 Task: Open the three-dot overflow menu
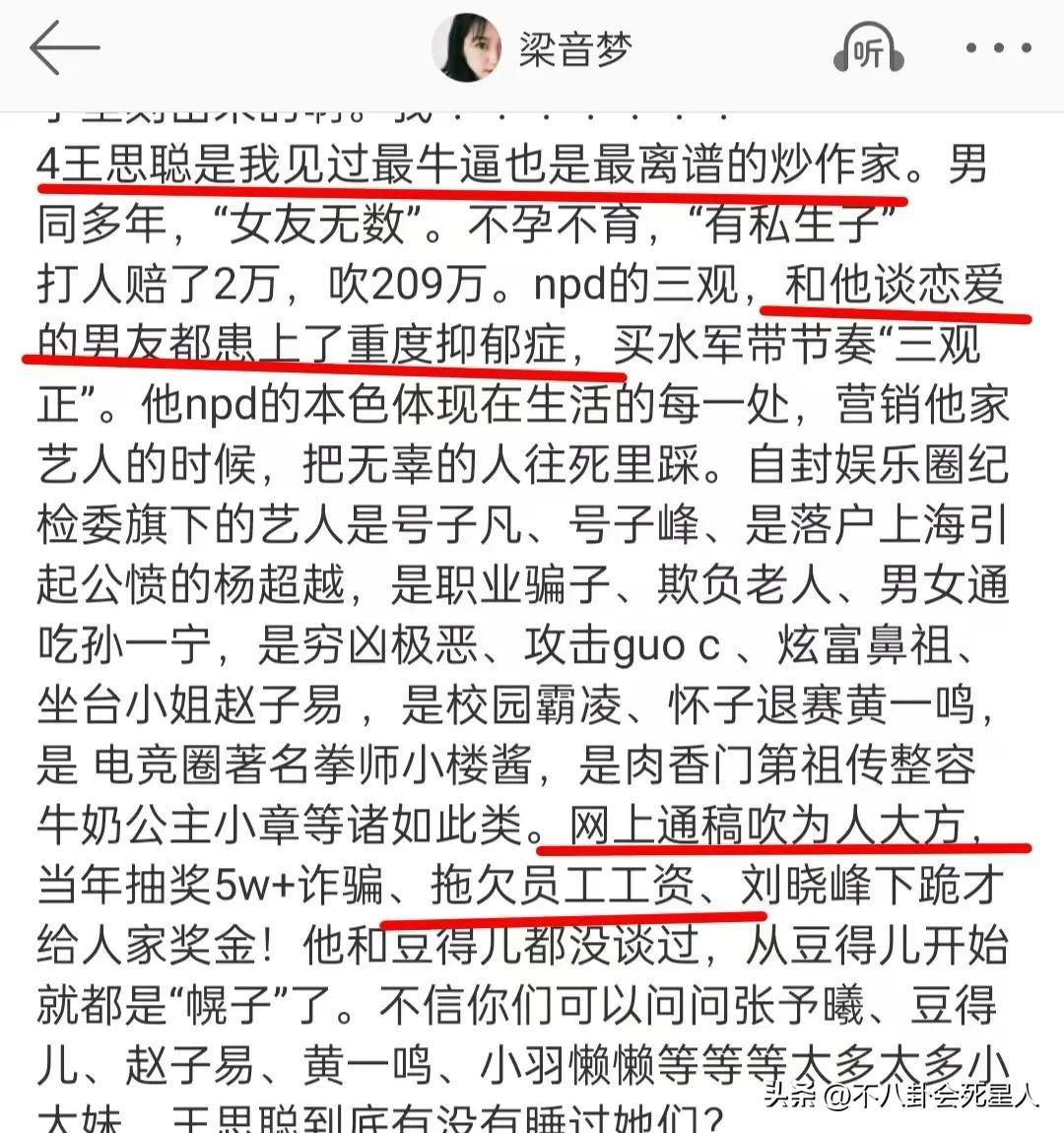(998, 48)
